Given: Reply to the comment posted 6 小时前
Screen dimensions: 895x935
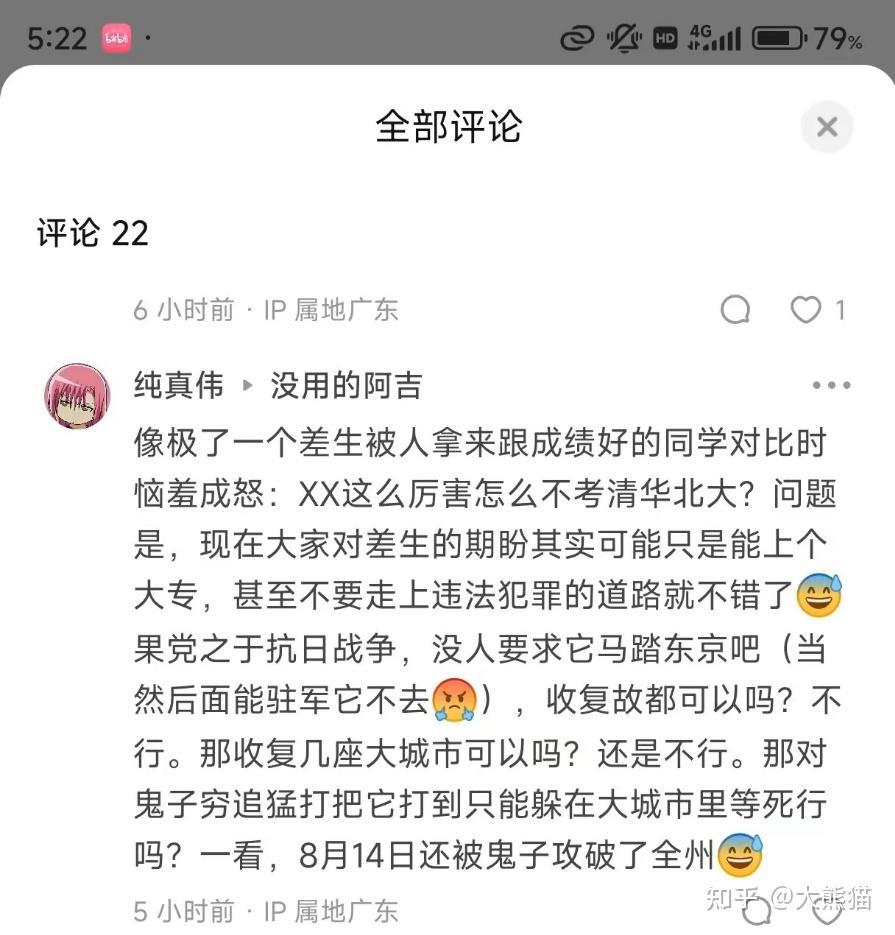Looking at the screenshot, I should 736,310.
